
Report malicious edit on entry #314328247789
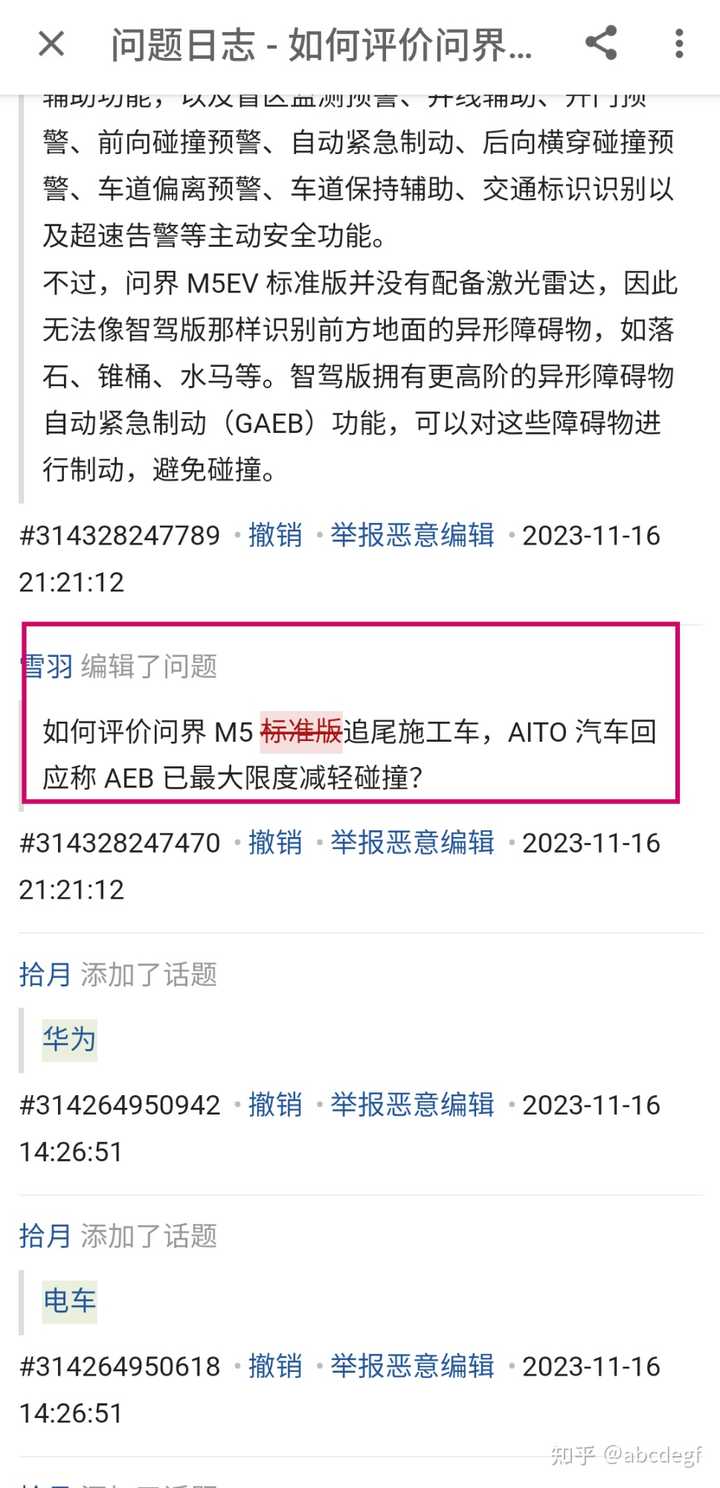click(412, 535)
